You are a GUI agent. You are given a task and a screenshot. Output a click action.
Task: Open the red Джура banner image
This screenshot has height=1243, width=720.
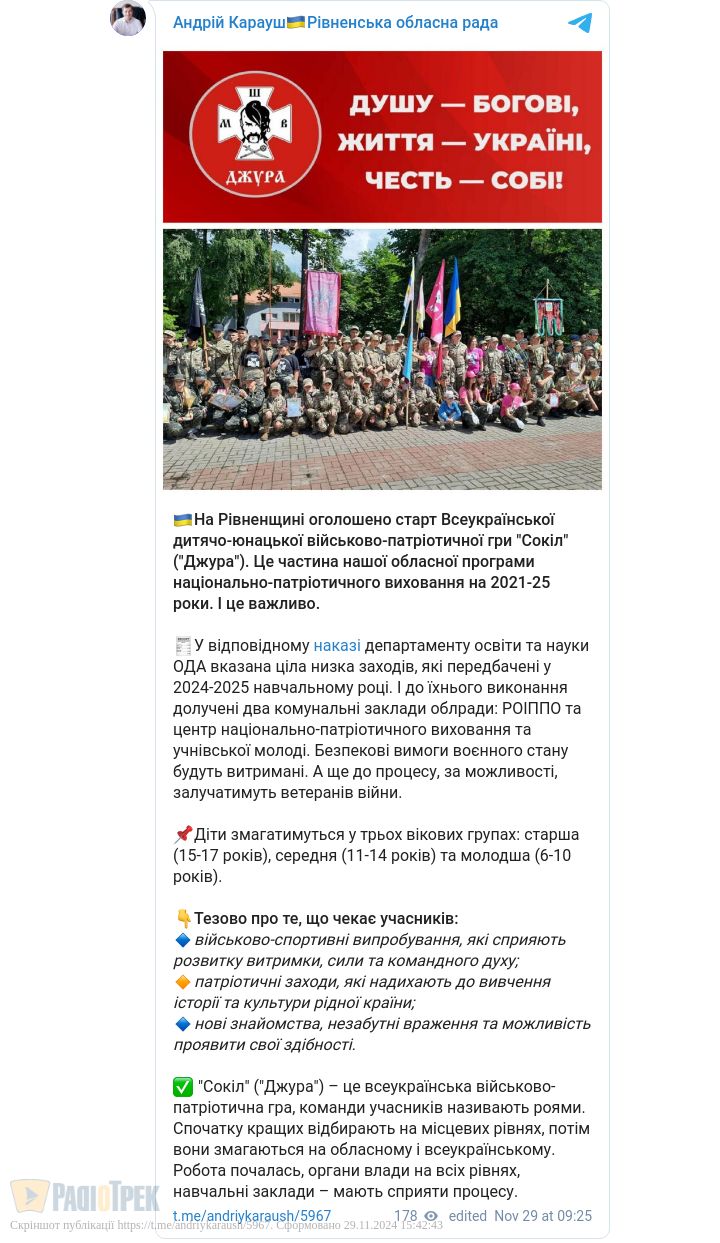click(382, 136)
